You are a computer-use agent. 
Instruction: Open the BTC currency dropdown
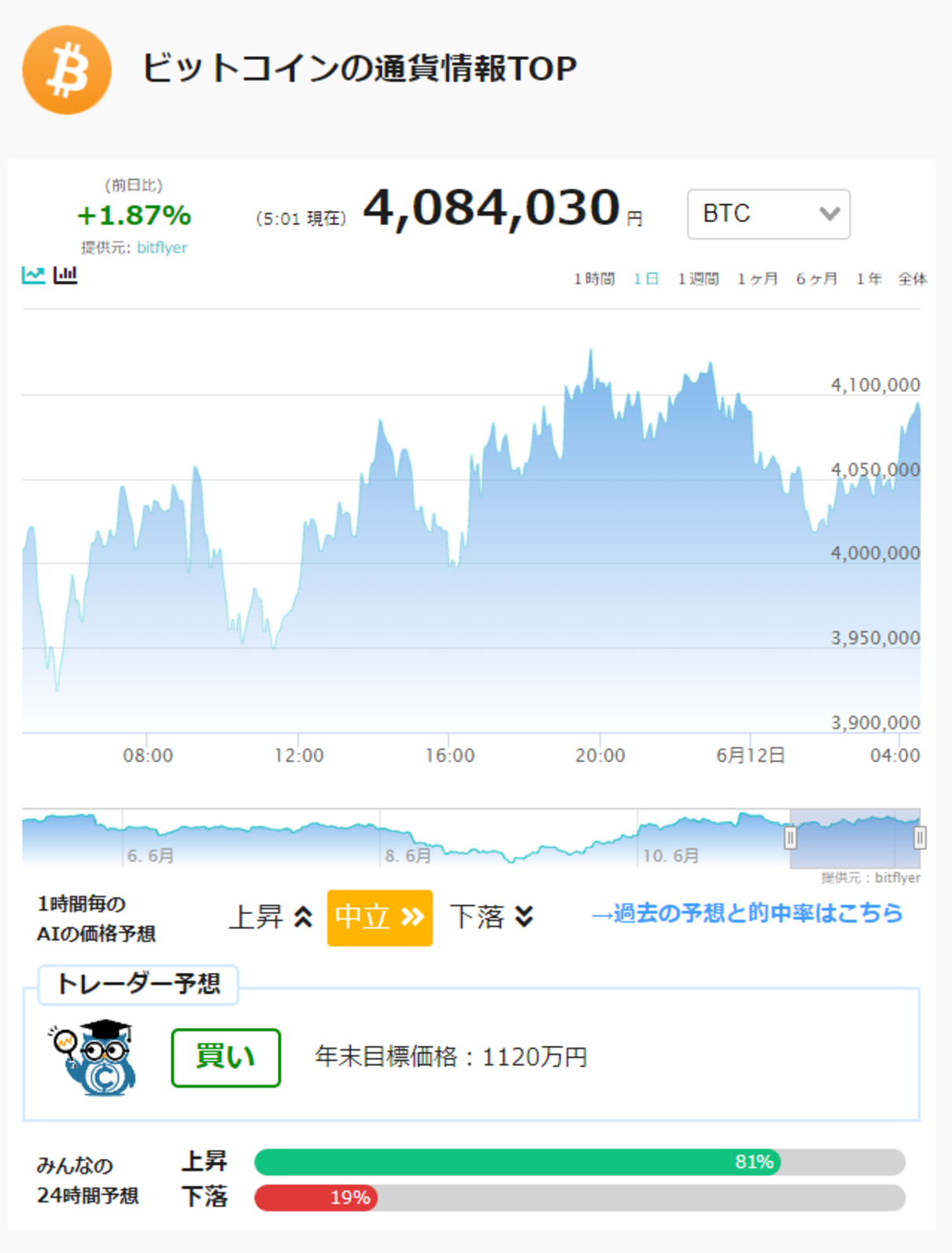coord(769,214)
